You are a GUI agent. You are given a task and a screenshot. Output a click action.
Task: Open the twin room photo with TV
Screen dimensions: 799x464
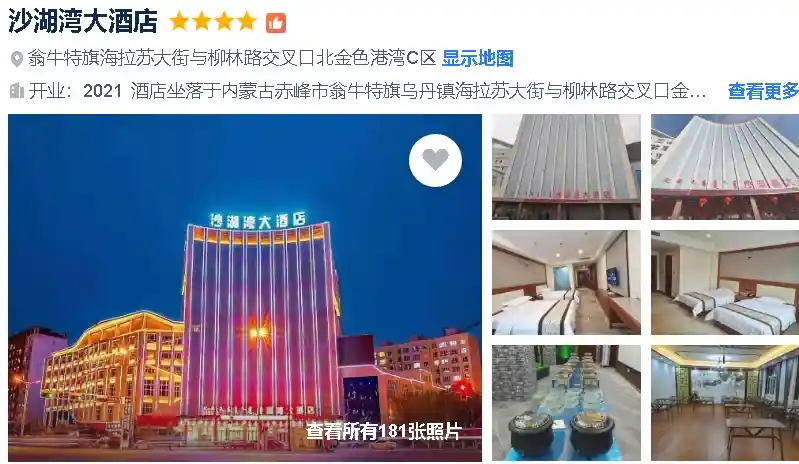(566, 283)
